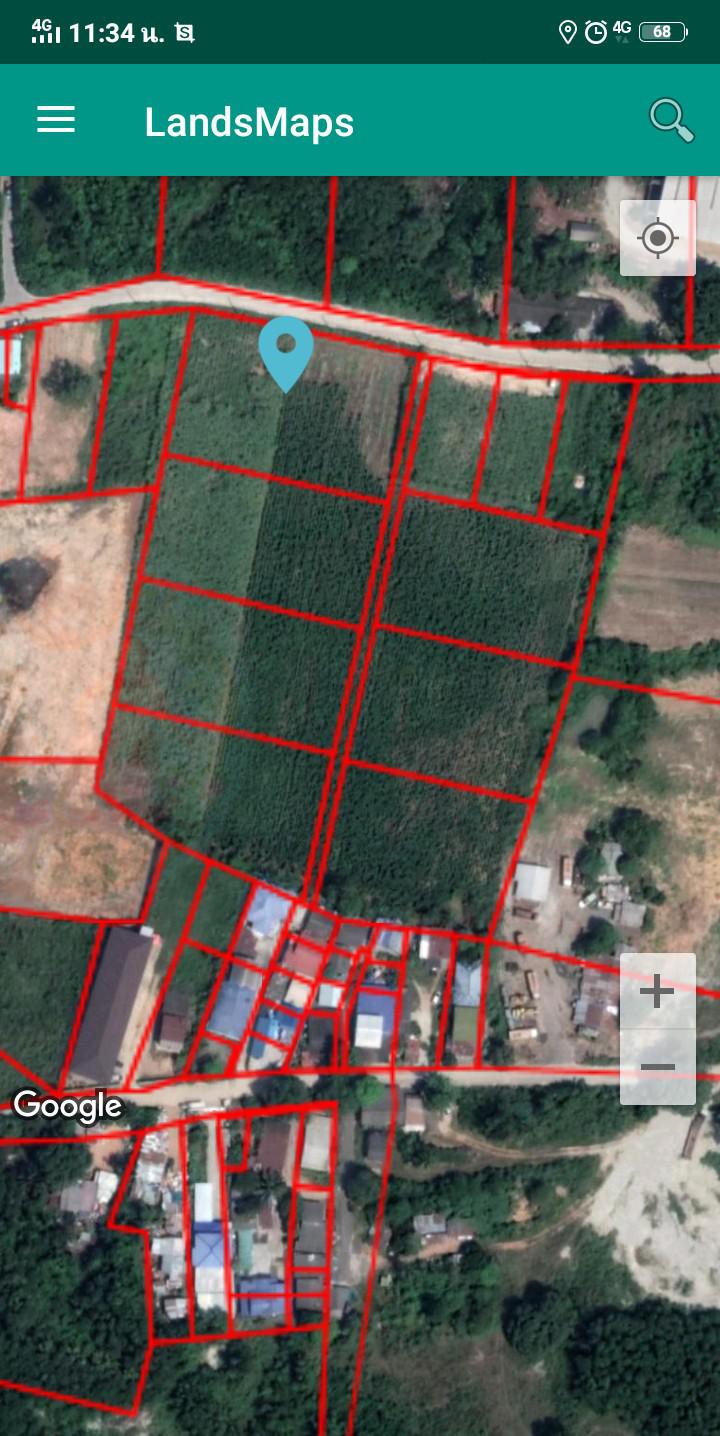
Task: Zoom in with the plus button
Action: [658, 991]
